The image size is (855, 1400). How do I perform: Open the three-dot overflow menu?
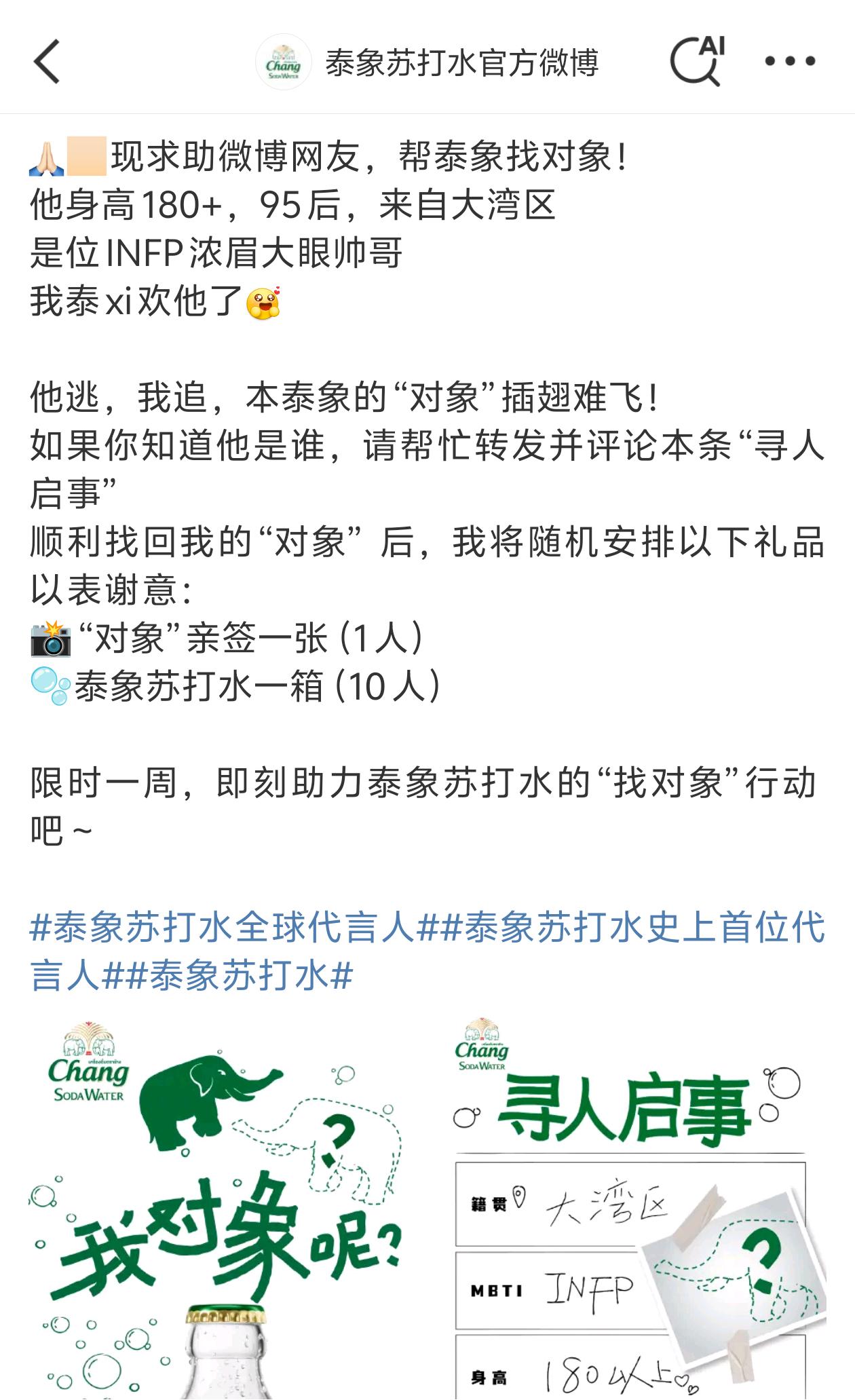(x=790, y=62)
